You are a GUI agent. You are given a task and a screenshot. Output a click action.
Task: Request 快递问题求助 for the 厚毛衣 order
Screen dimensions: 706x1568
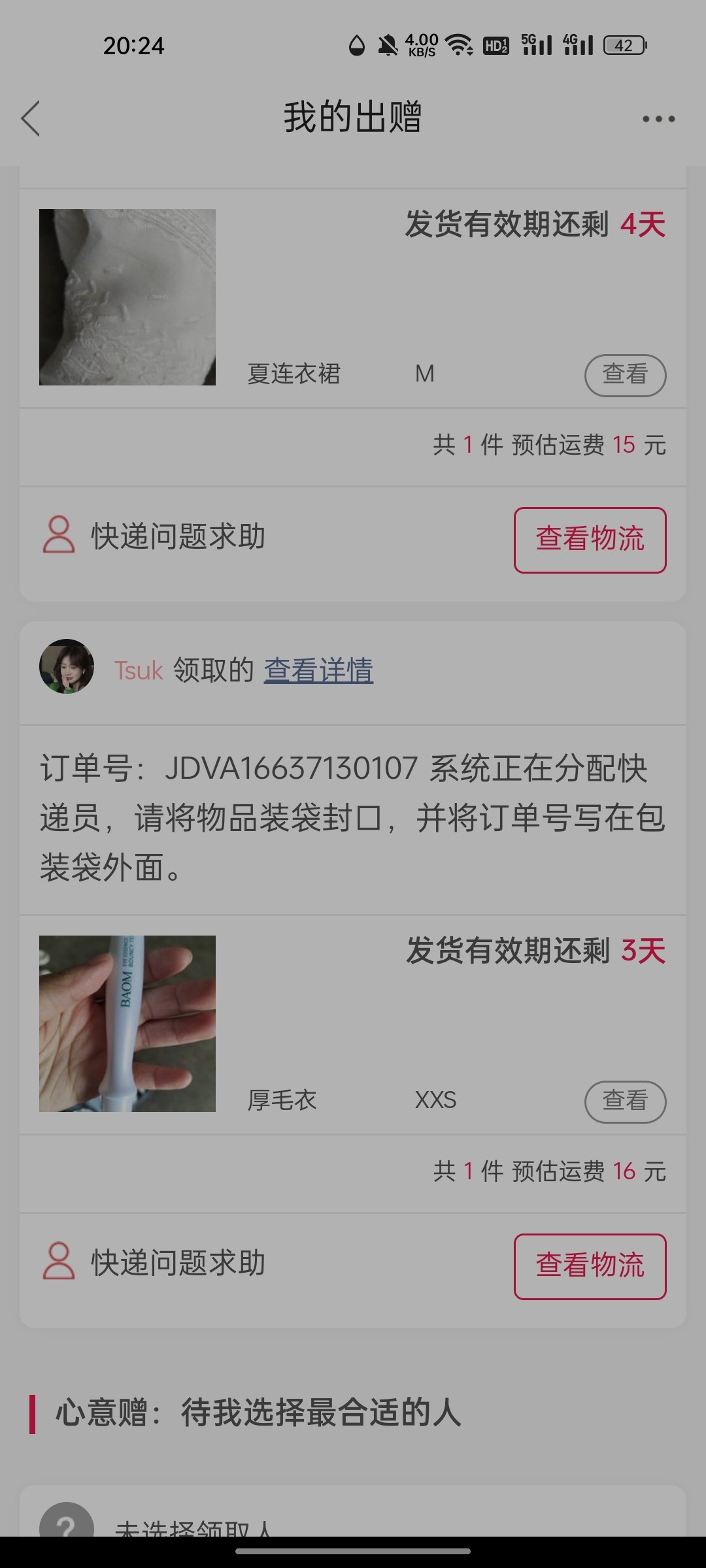(154, 1264)
